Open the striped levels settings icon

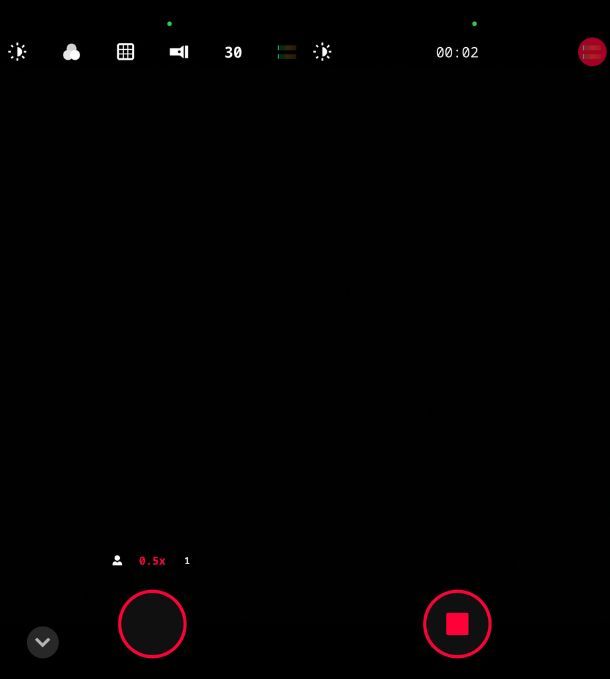coord(287,52)
